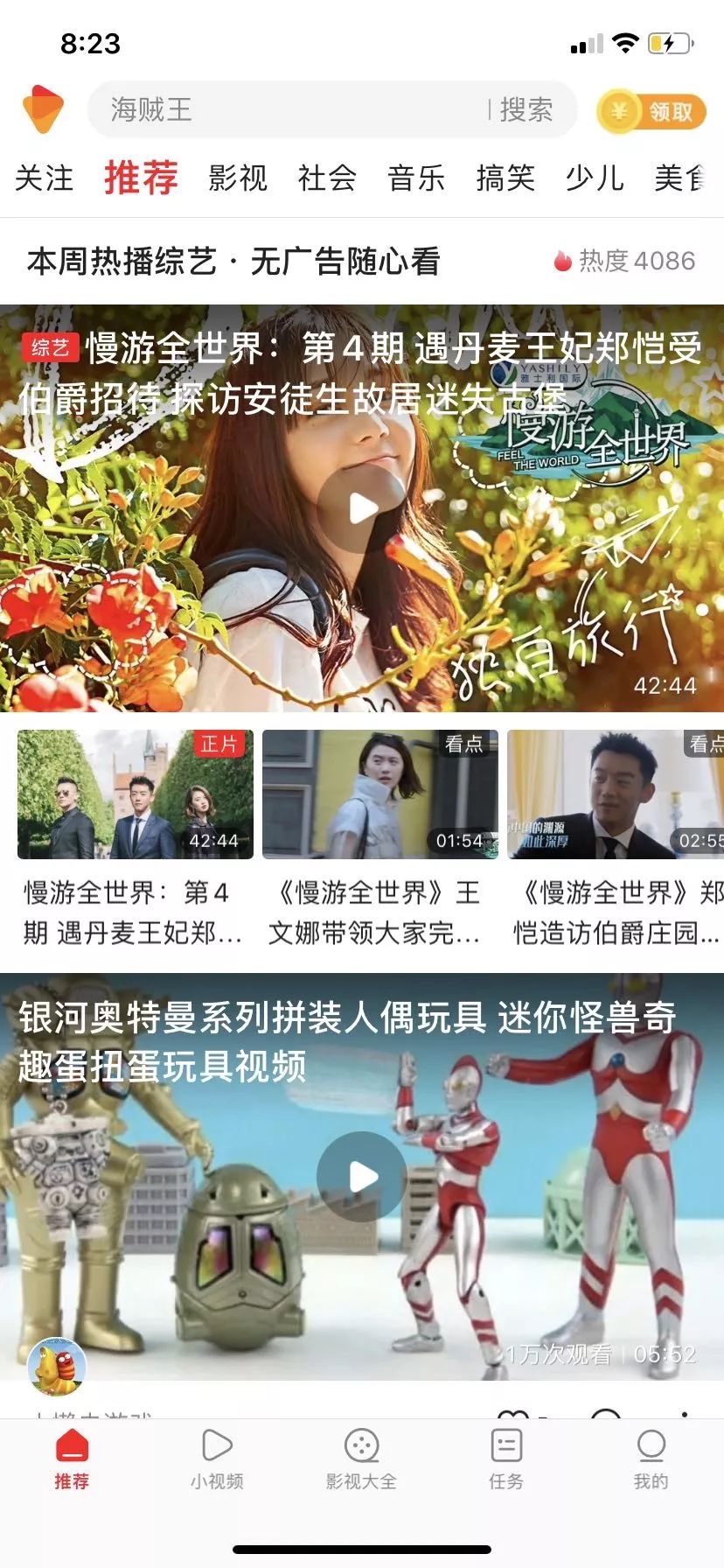Select the 影视 category tab
The height and width of the screenshot is (1568, 724).
[x=238, y=178]
